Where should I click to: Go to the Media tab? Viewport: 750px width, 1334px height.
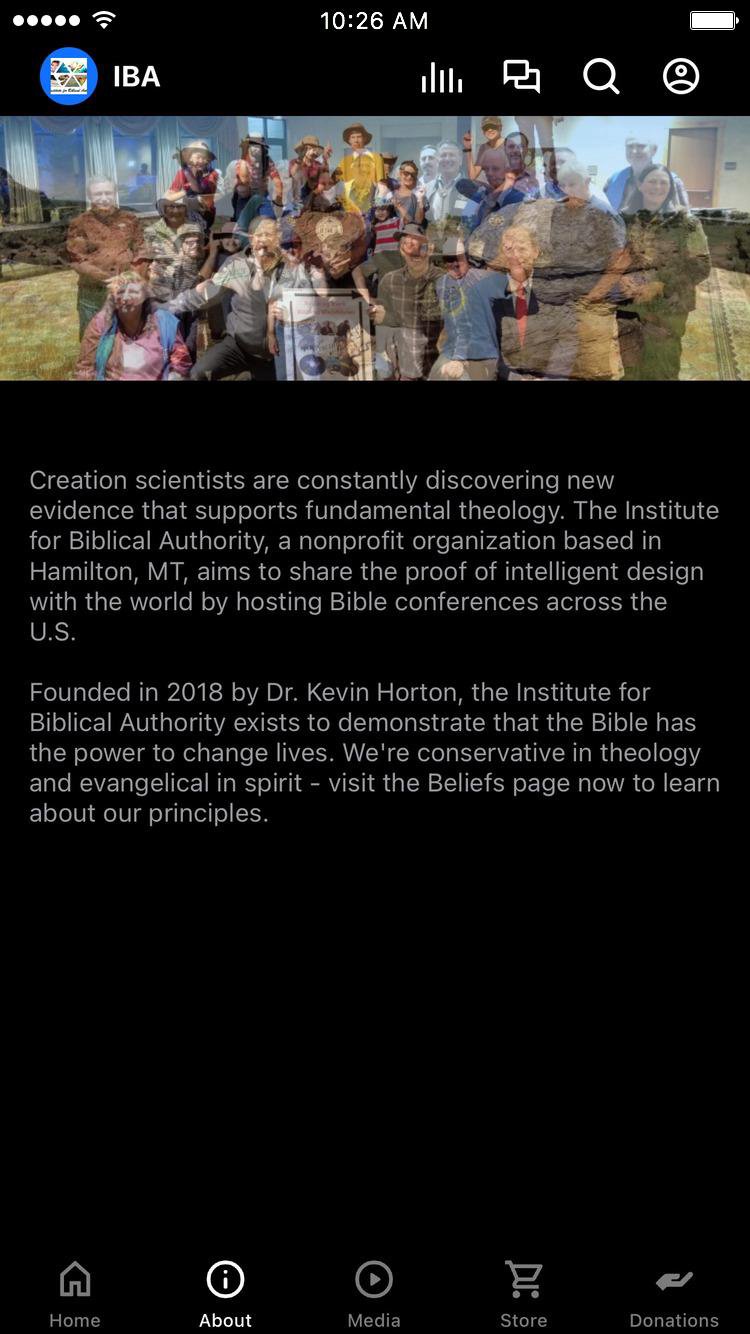[374, 1293]
